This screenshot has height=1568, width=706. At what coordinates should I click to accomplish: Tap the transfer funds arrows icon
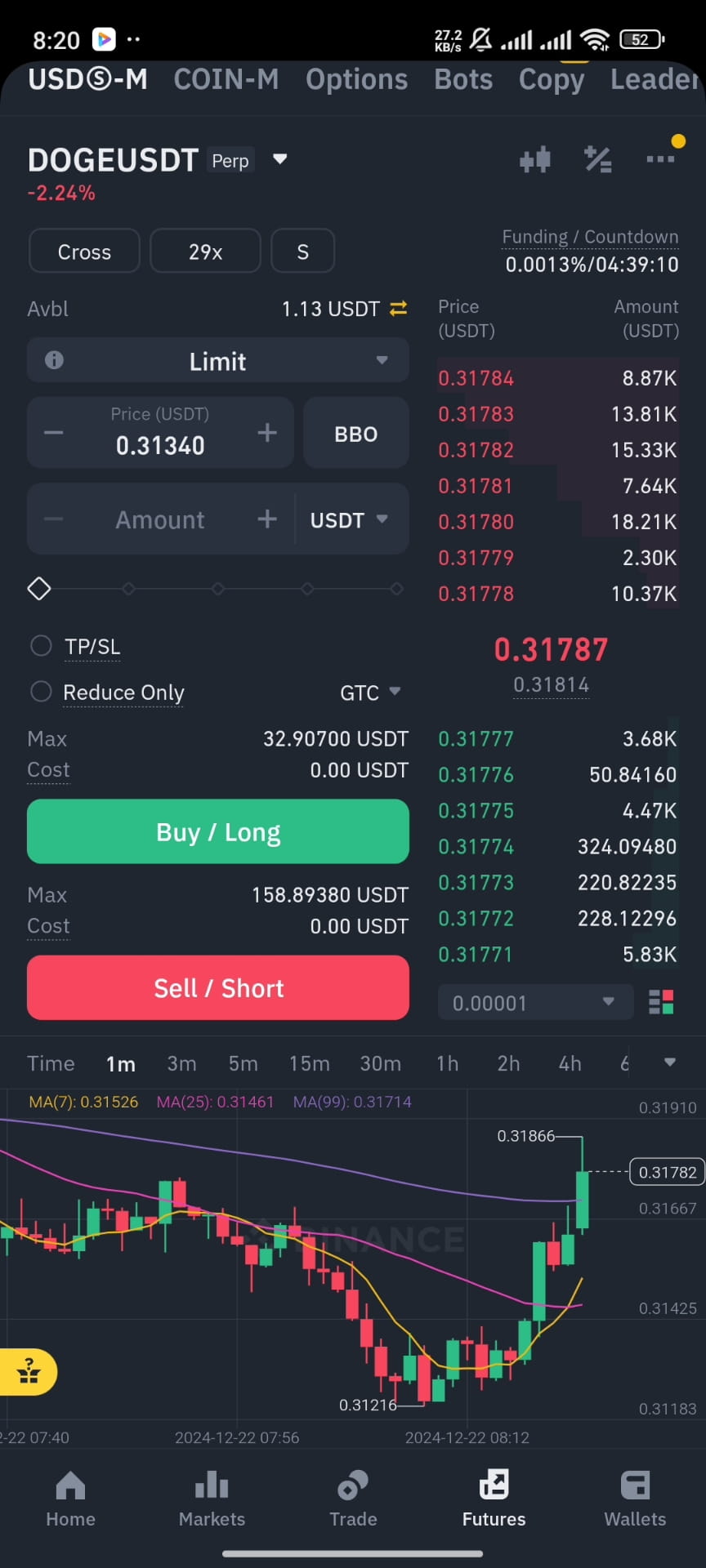[398, 309]
